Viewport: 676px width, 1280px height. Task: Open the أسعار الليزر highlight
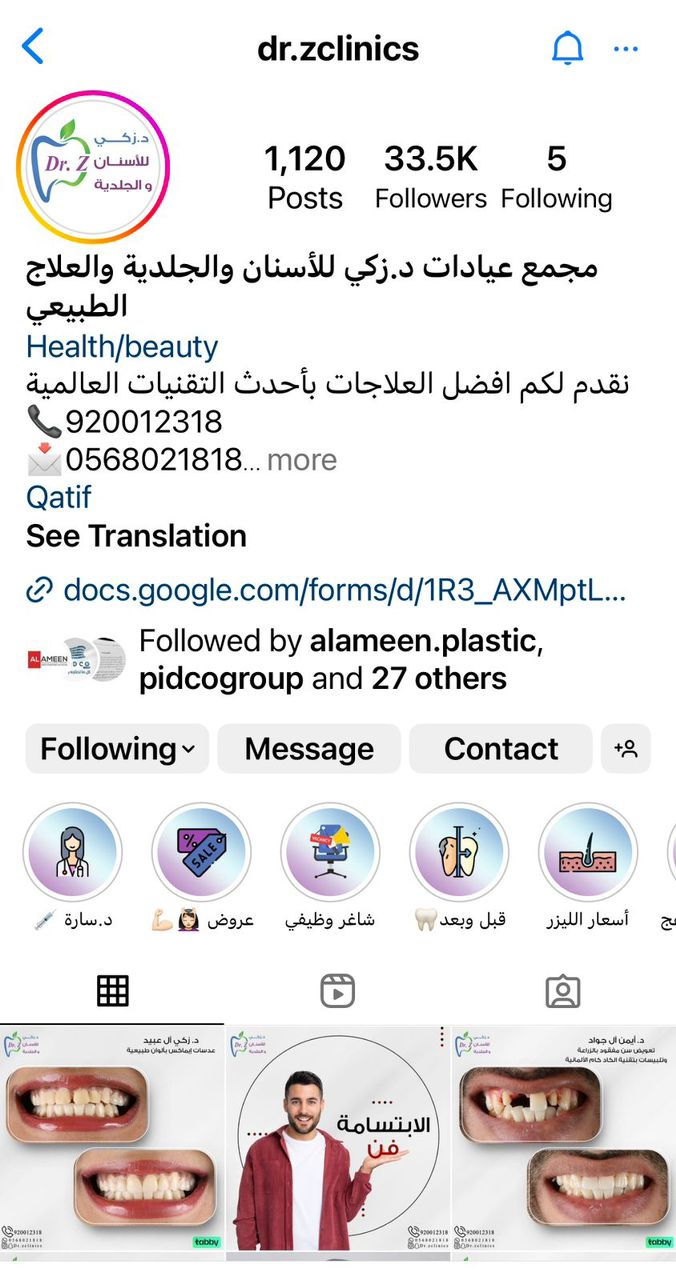tap(588, 852)
